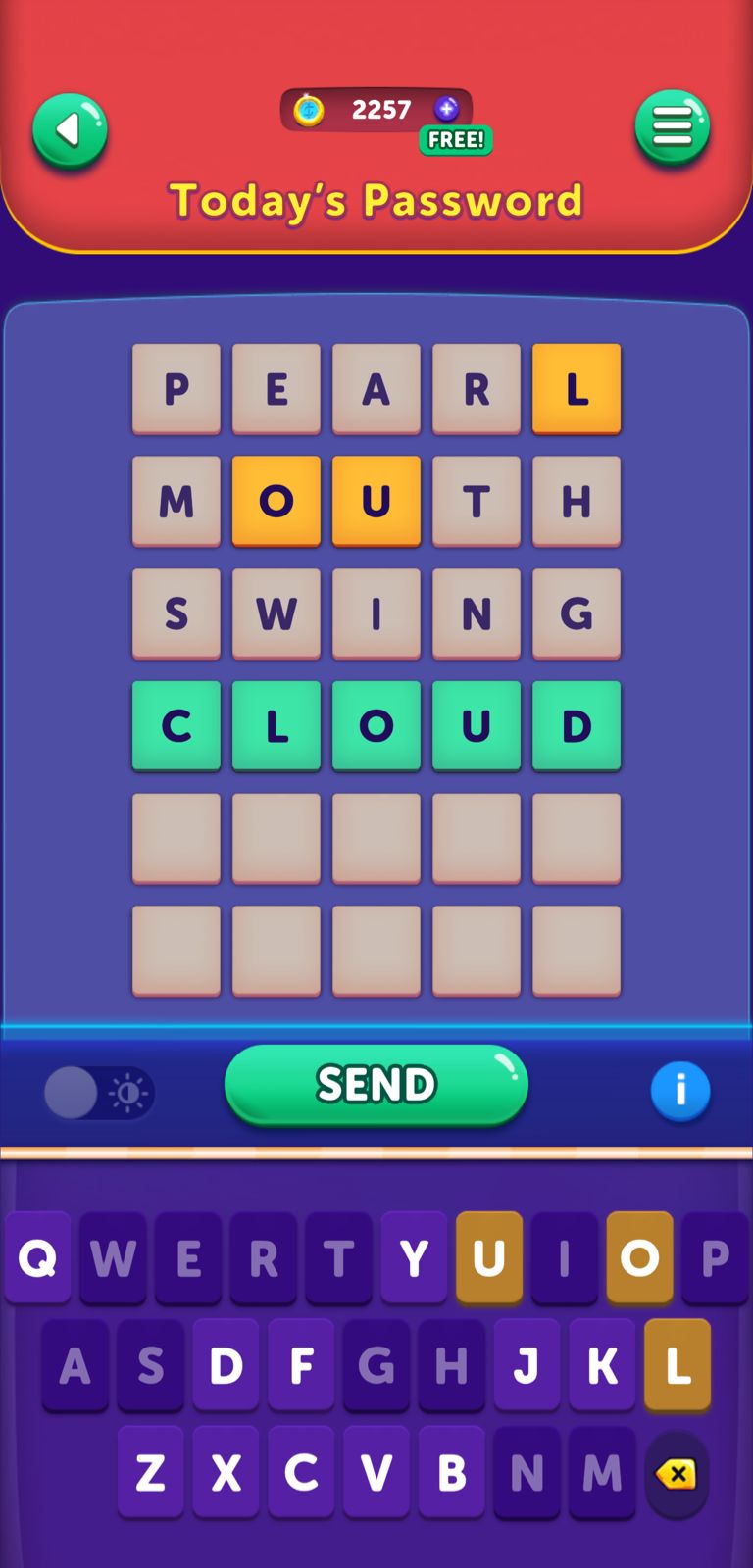Tap the highlighted L key
The image size is (753, 1568).
(678, 1364)
